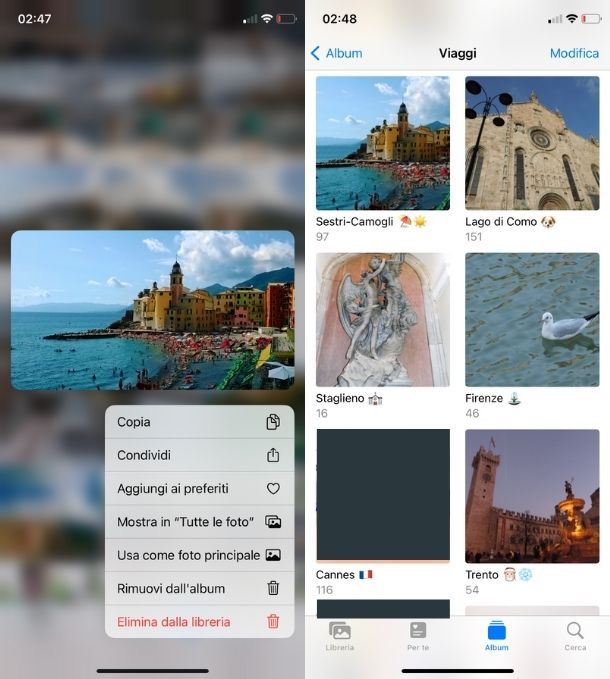Choose Condividi to share the photo
The image size is (610, 679).
tap(198, 455)
